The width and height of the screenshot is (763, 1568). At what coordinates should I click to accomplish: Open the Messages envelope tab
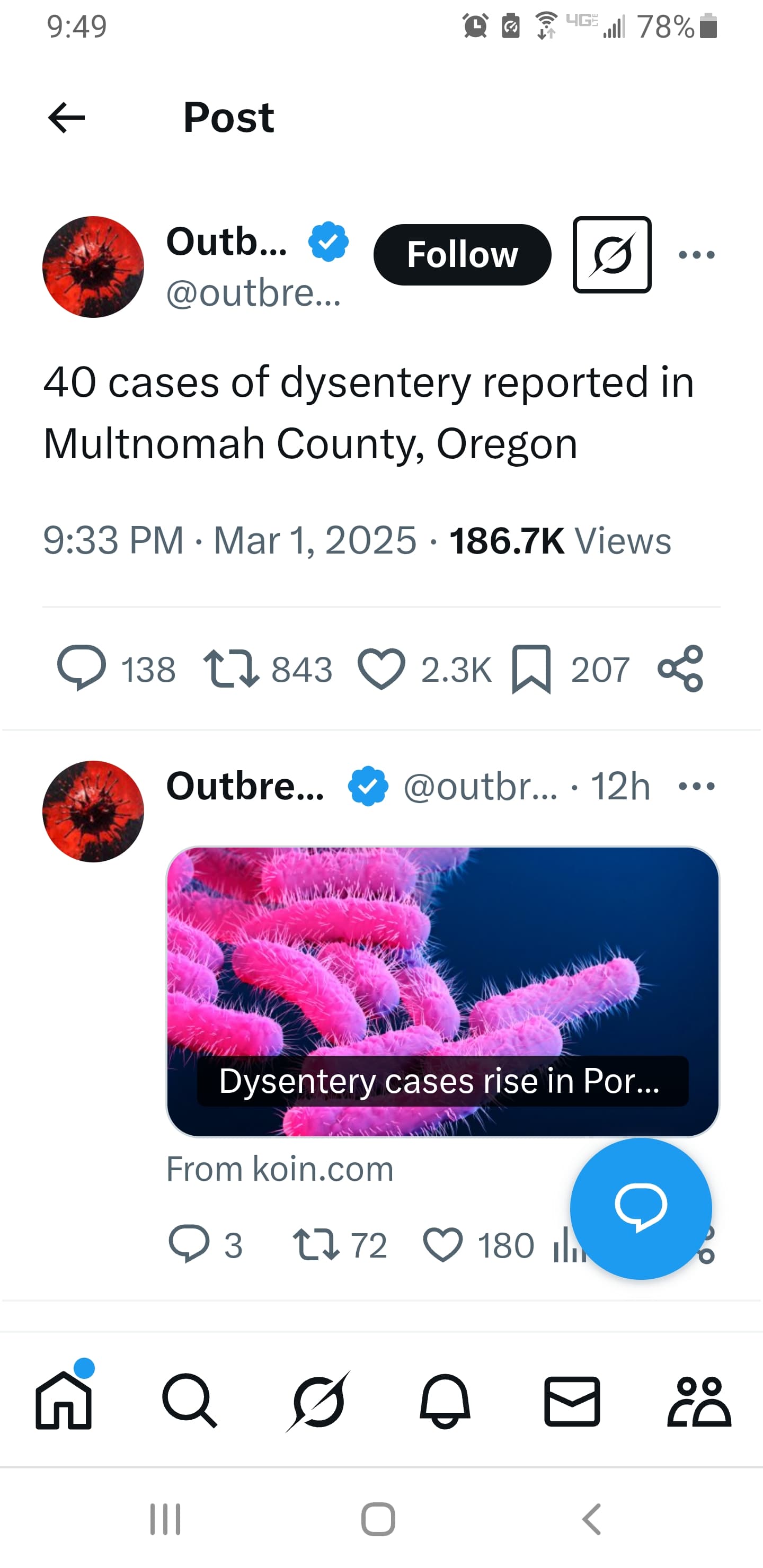(x=572, y=1401)
